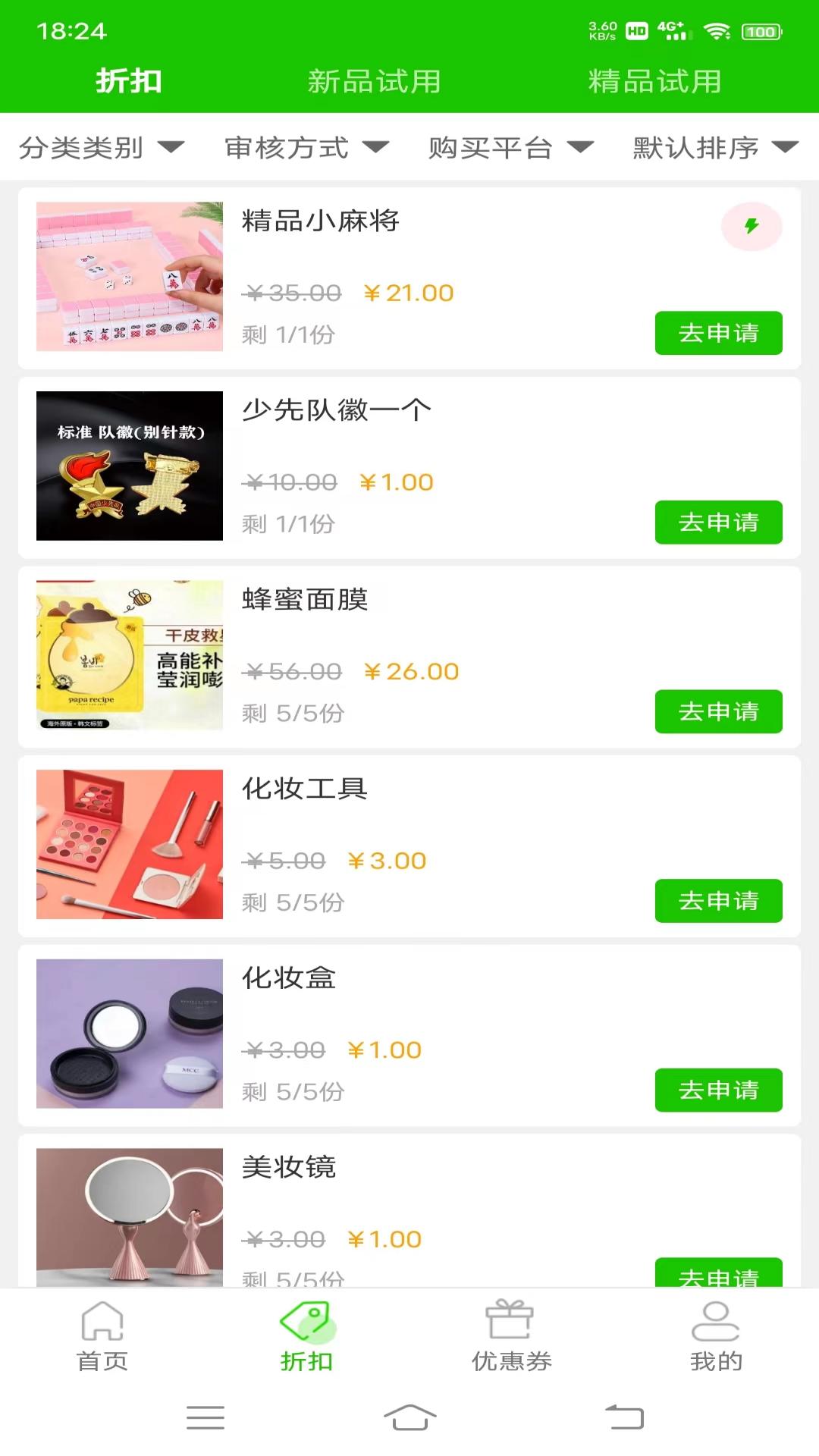Open the 精品小麻将 product thumbnail
This screenshot has width=819, height=1456.
point(129,278)
